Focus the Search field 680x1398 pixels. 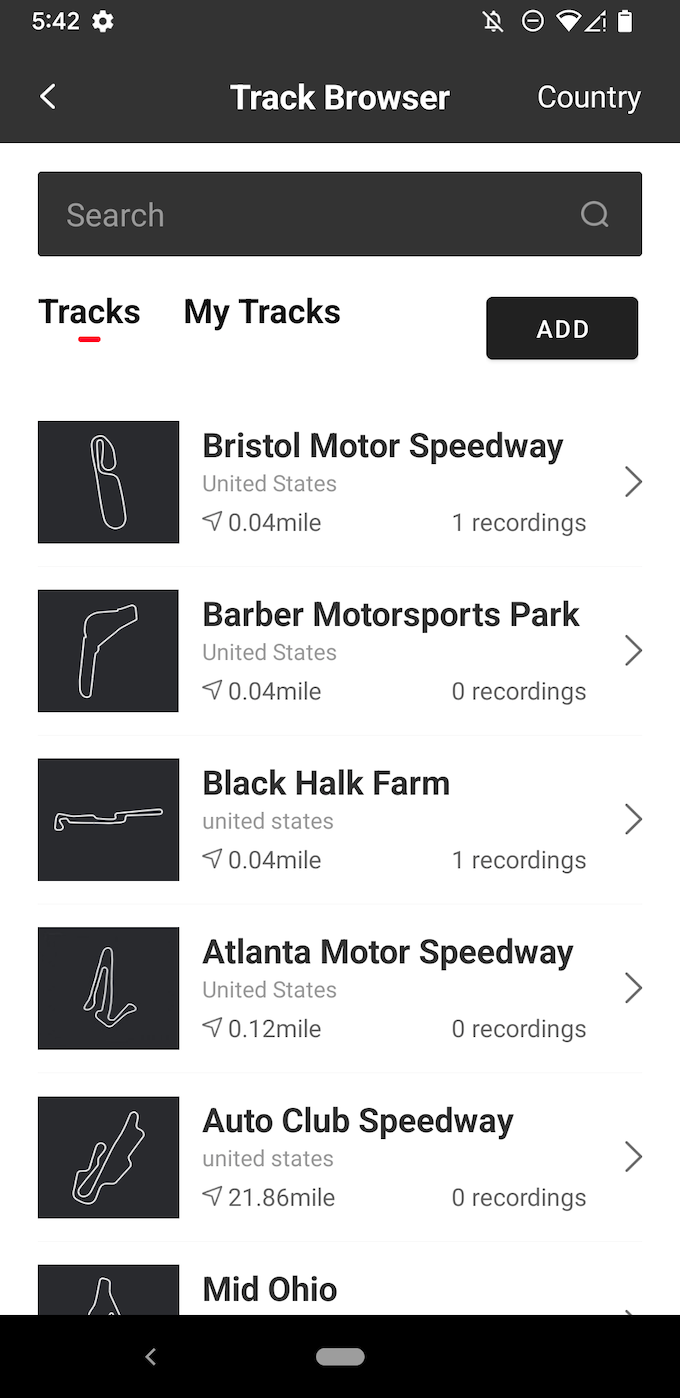pos(340,214)
